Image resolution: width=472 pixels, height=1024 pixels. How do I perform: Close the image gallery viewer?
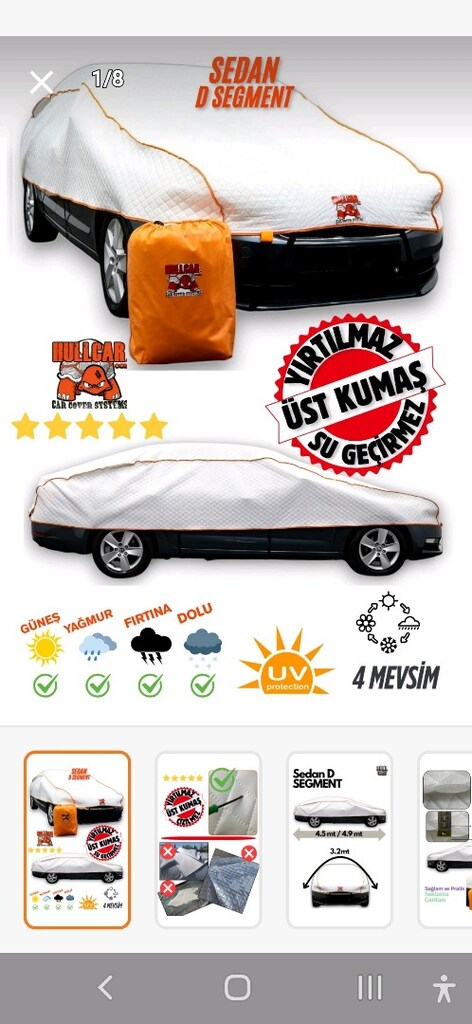[x=41, y=82]
